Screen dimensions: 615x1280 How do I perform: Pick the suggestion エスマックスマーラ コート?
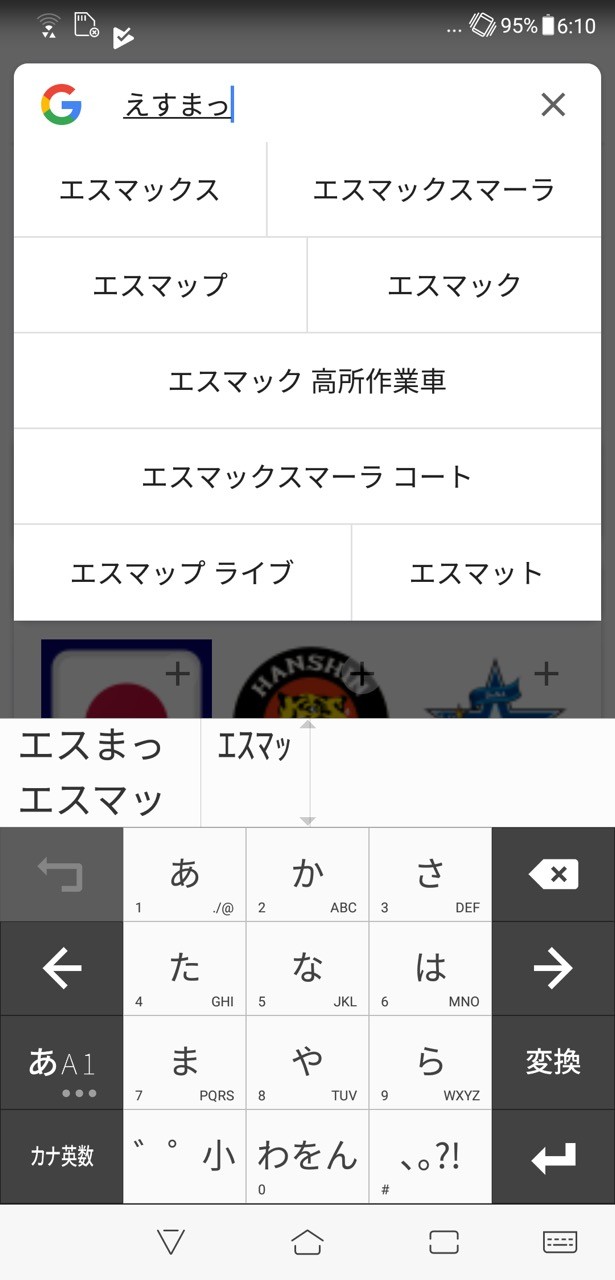tap(307, 477)
